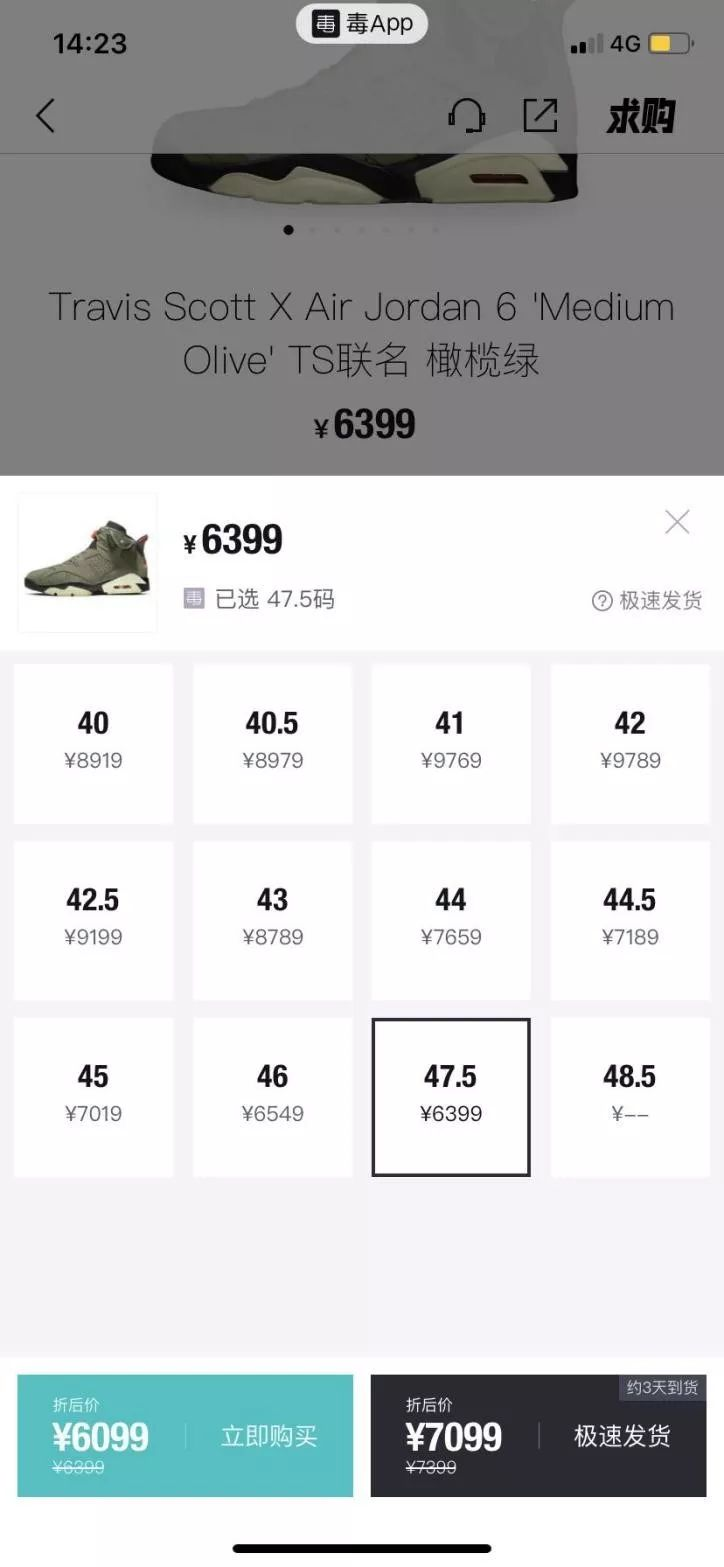724x1567 pixels.
Task: Tap the 求购 button
Action: pyautogui.click(x=641, y=117)
